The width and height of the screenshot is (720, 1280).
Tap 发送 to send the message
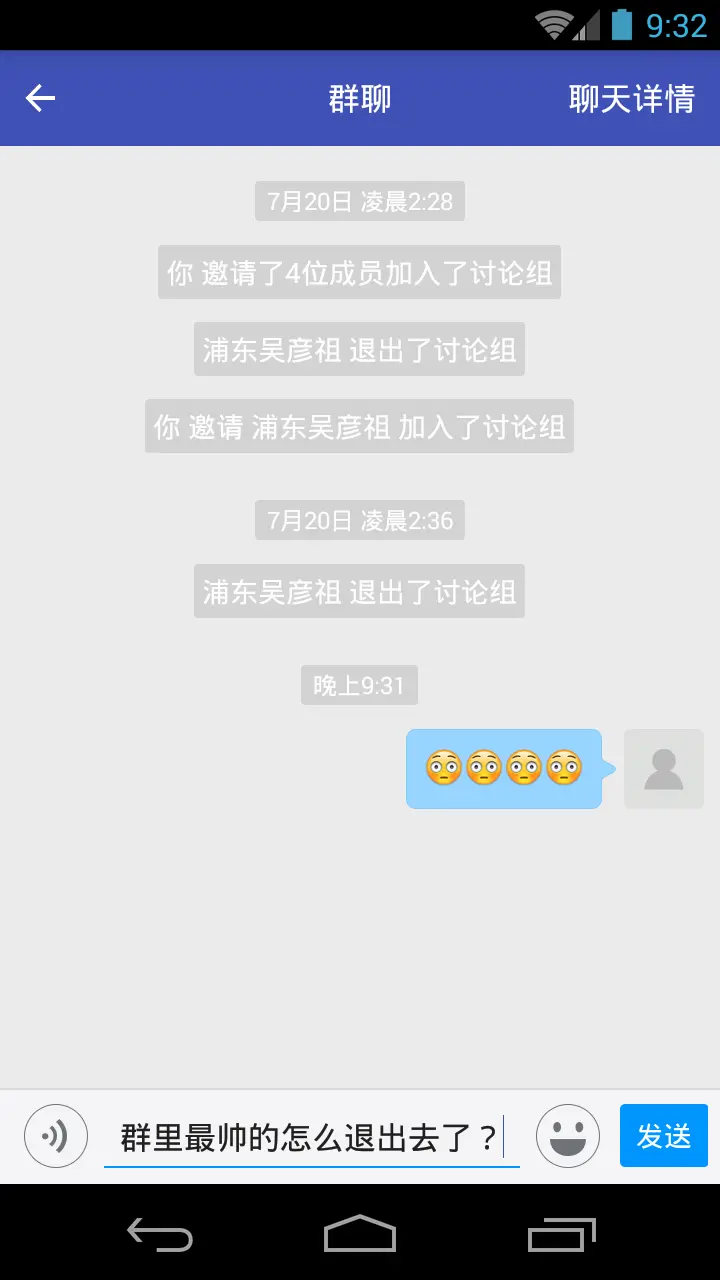click(664, 1135)
